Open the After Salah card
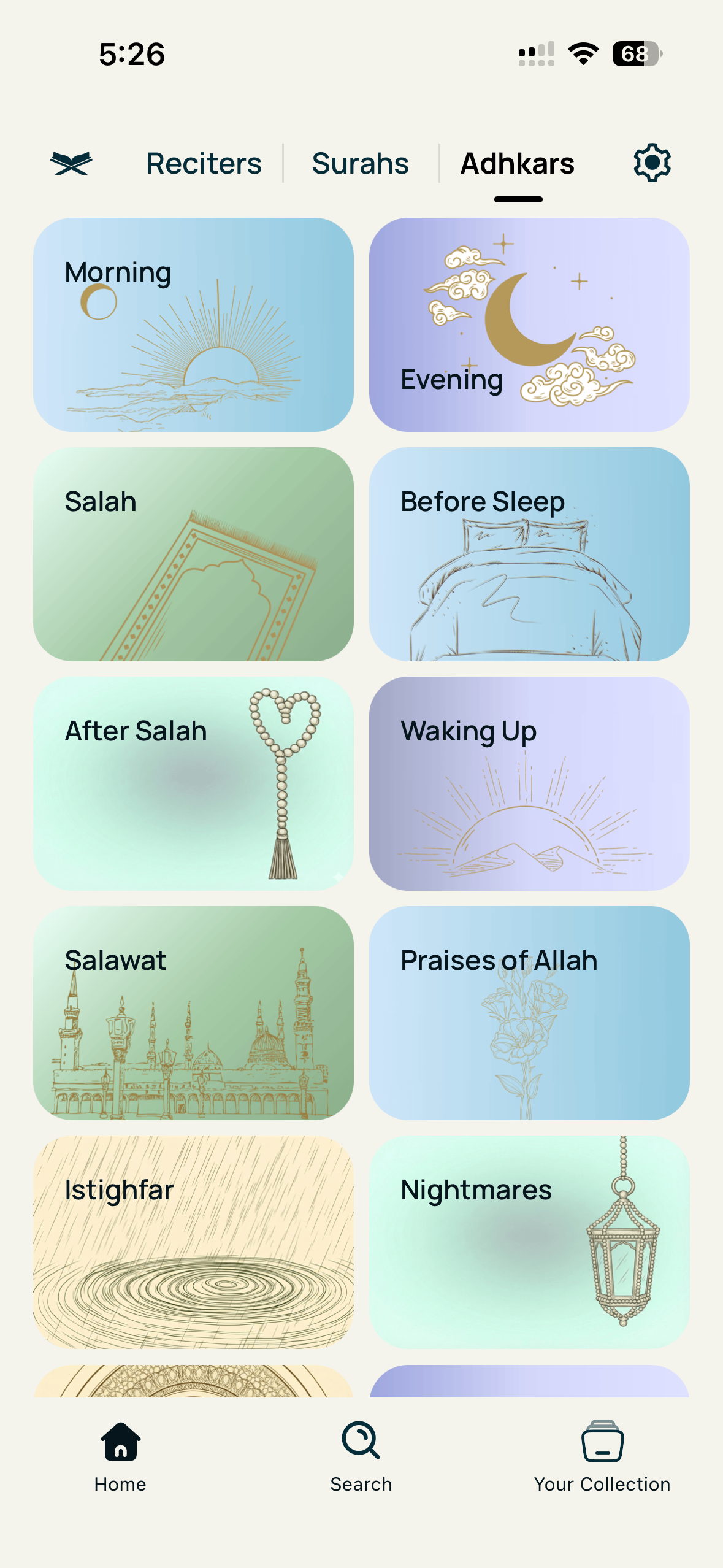The height and width of the screenshot is (1568, 723). (x=193, y=783)
